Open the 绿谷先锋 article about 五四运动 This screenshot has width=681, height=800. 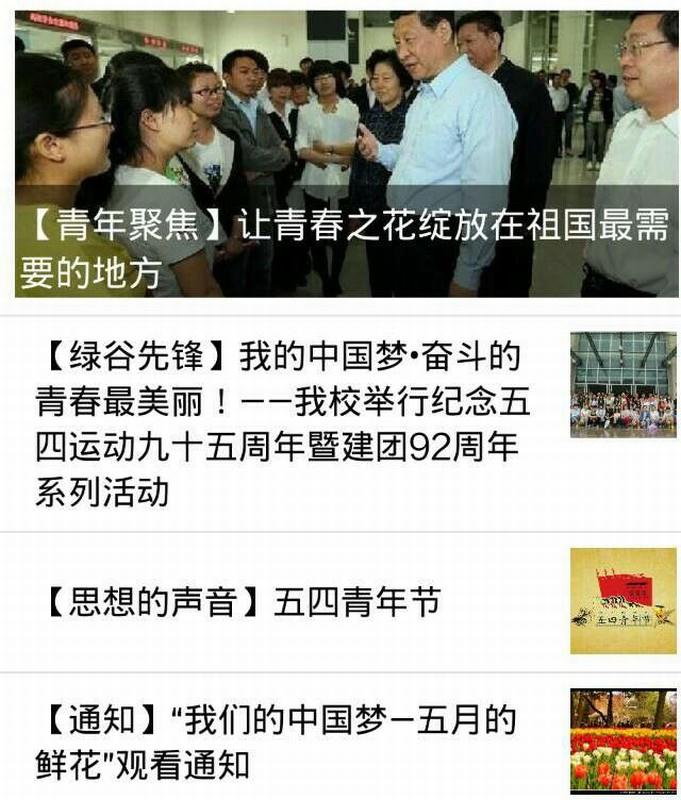click(285, 424)
